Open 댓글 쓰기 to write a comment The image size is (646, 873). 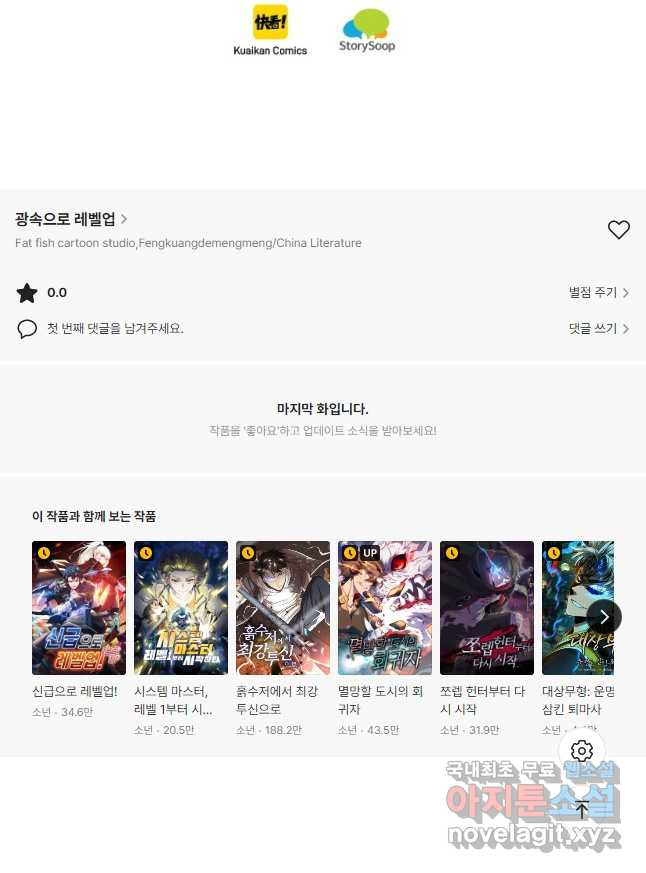[x=598, y=328]
